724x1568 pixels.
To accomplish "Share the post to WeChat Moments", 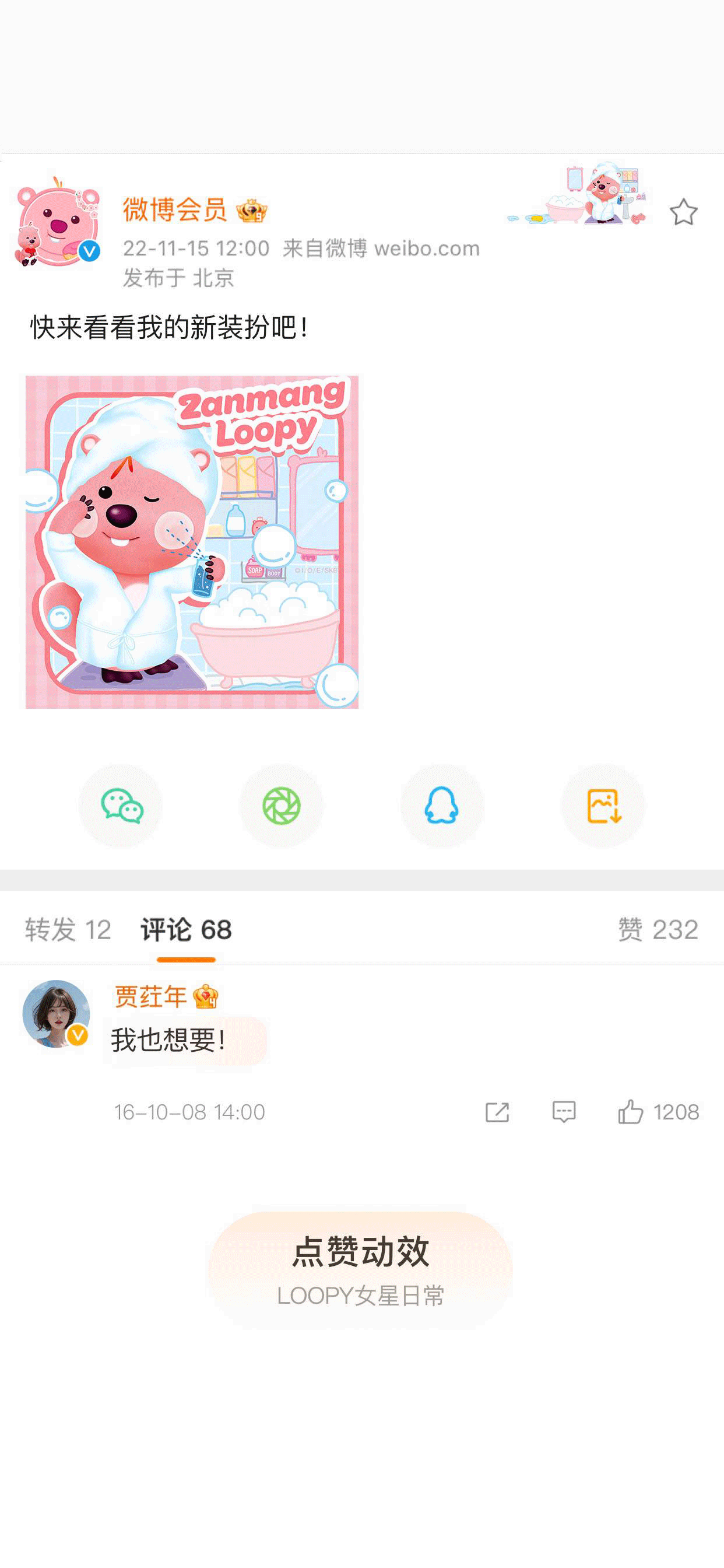I will point(281,806).
